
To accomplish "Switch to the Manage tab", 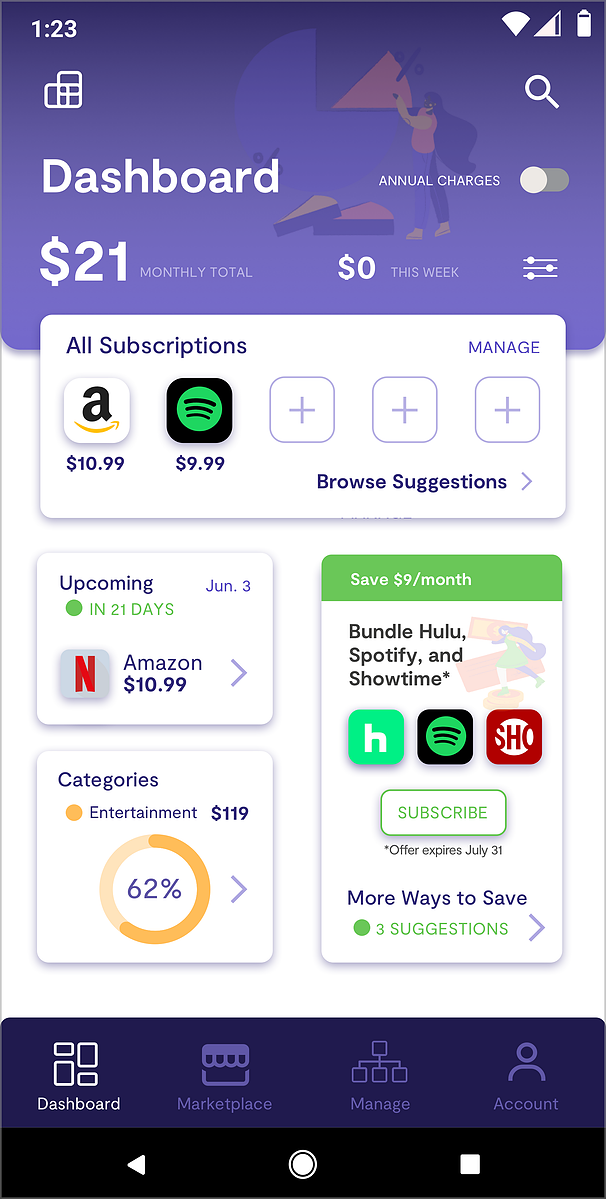I will tap(380, 1077).
